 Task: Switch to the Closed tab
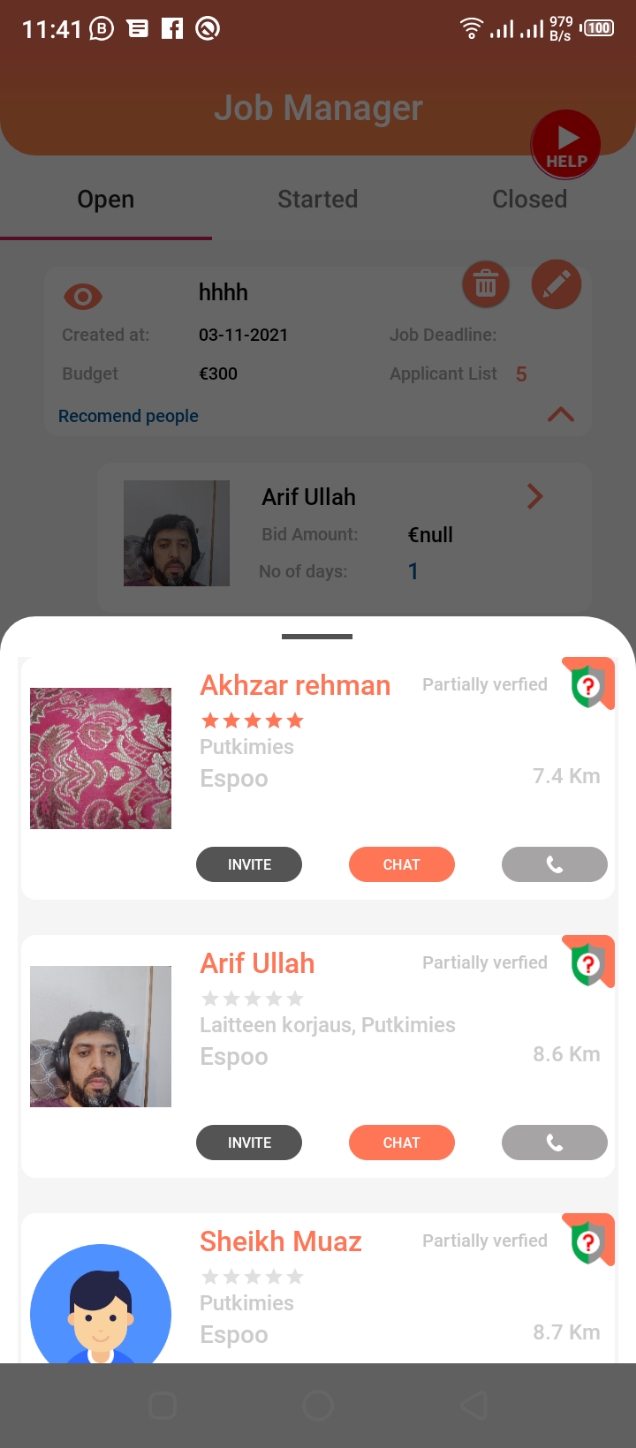[x=529, y=199]
